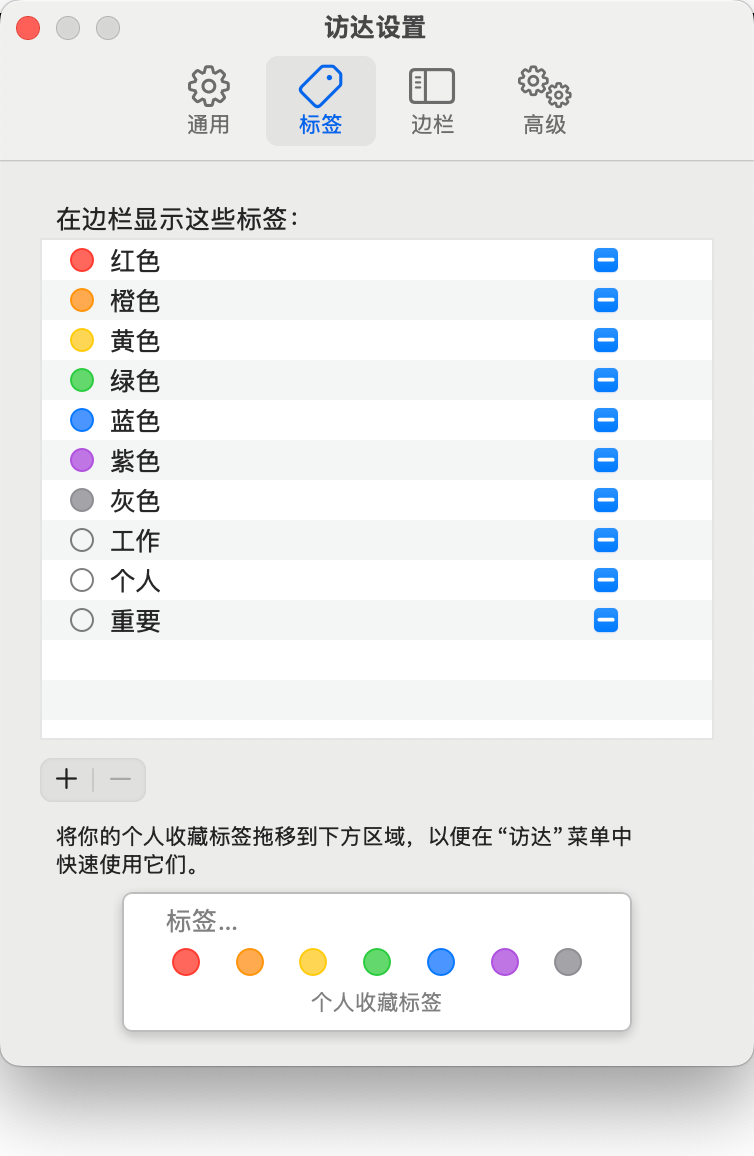The width and height of the screenshot is (754, 1156).
Task: Toggle sidebar checkbox for 灰色 tag
Action: (x=605, y=501)
